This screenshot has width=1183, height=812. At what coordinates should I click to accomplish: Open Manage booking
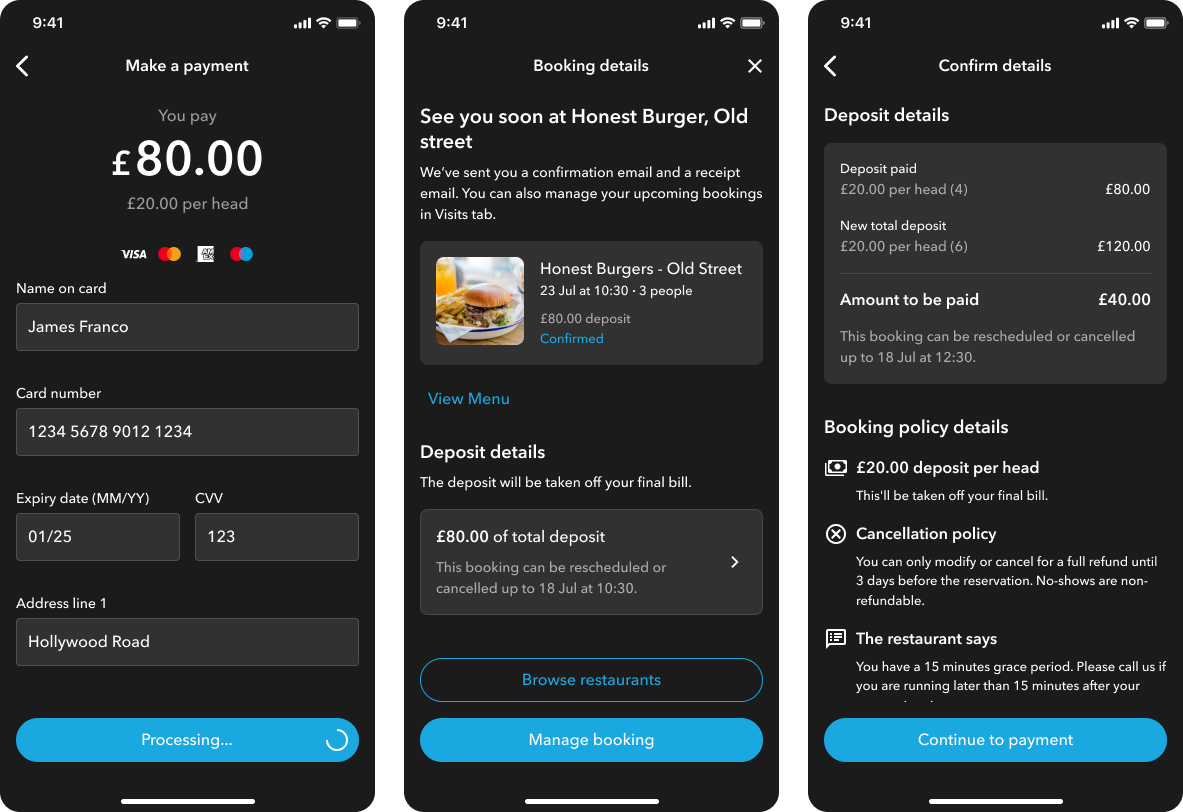pos(591,740)
